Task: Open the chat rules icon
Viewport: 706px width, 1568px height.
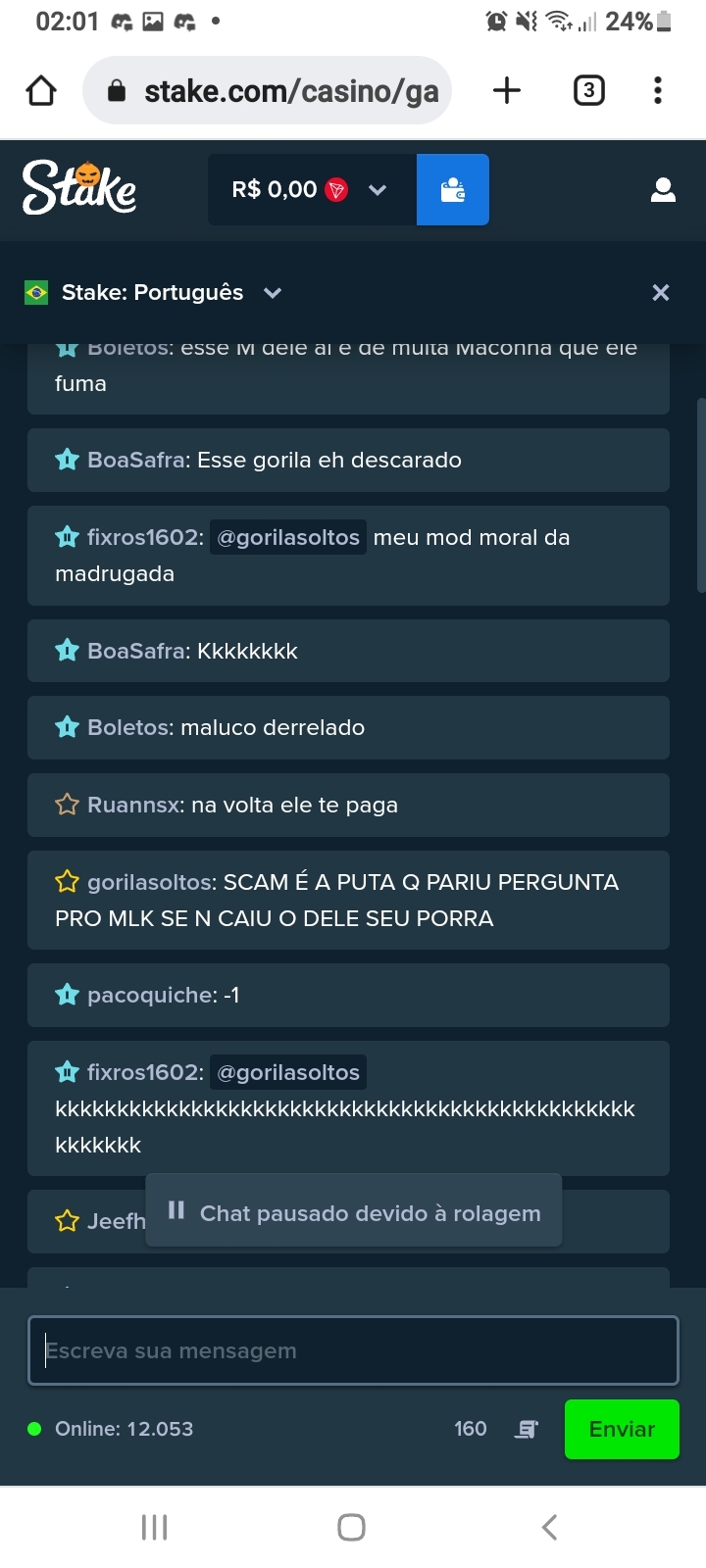Action: point(527,1429)
